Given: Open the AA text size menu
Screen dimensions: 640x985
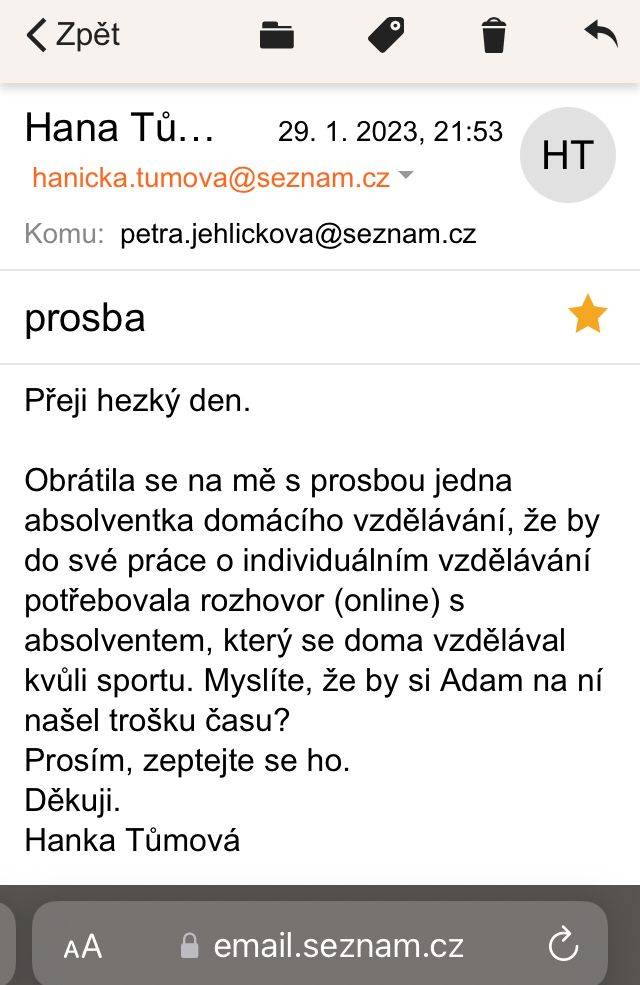Looking at the screenshot, I should [x=83, y=946].
